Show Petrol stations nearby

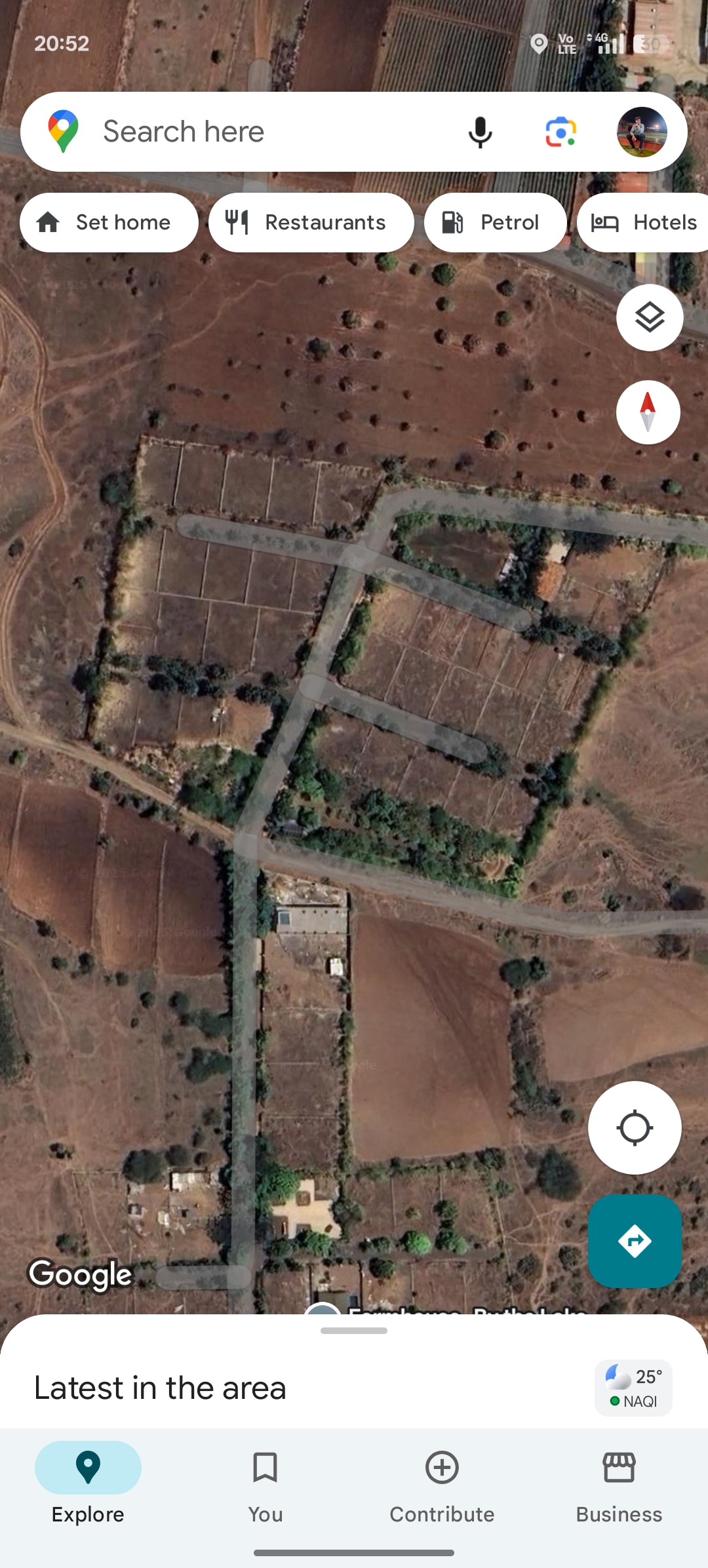pyautogui.click(x=495, y=222)
